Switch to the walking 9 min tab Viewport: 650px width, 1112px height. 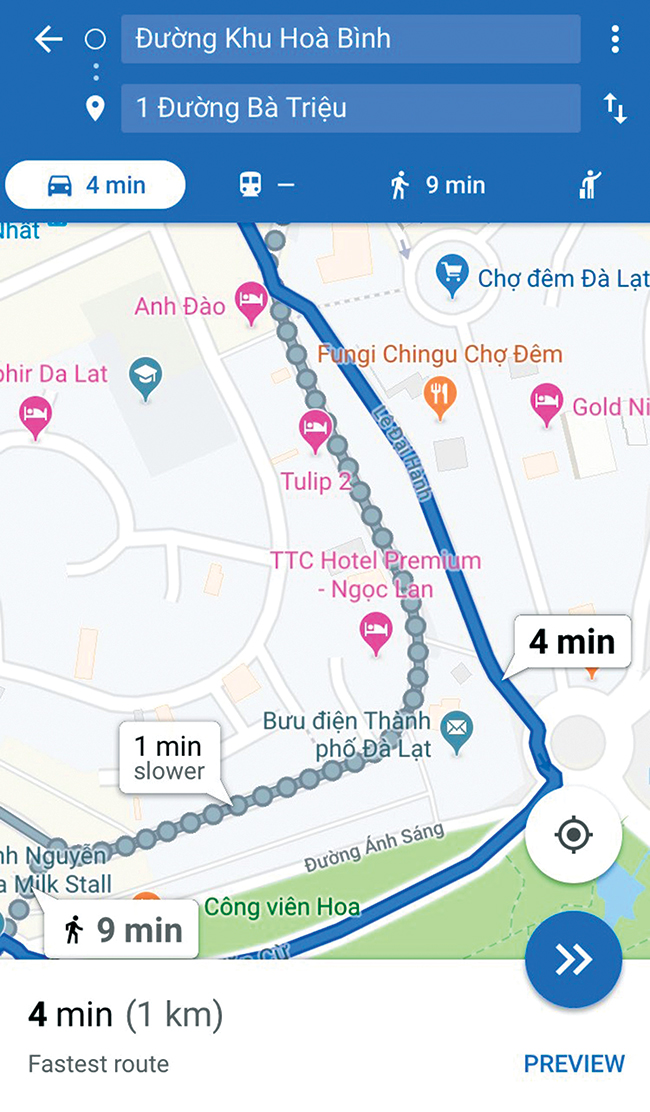click(x=438, y=185)
